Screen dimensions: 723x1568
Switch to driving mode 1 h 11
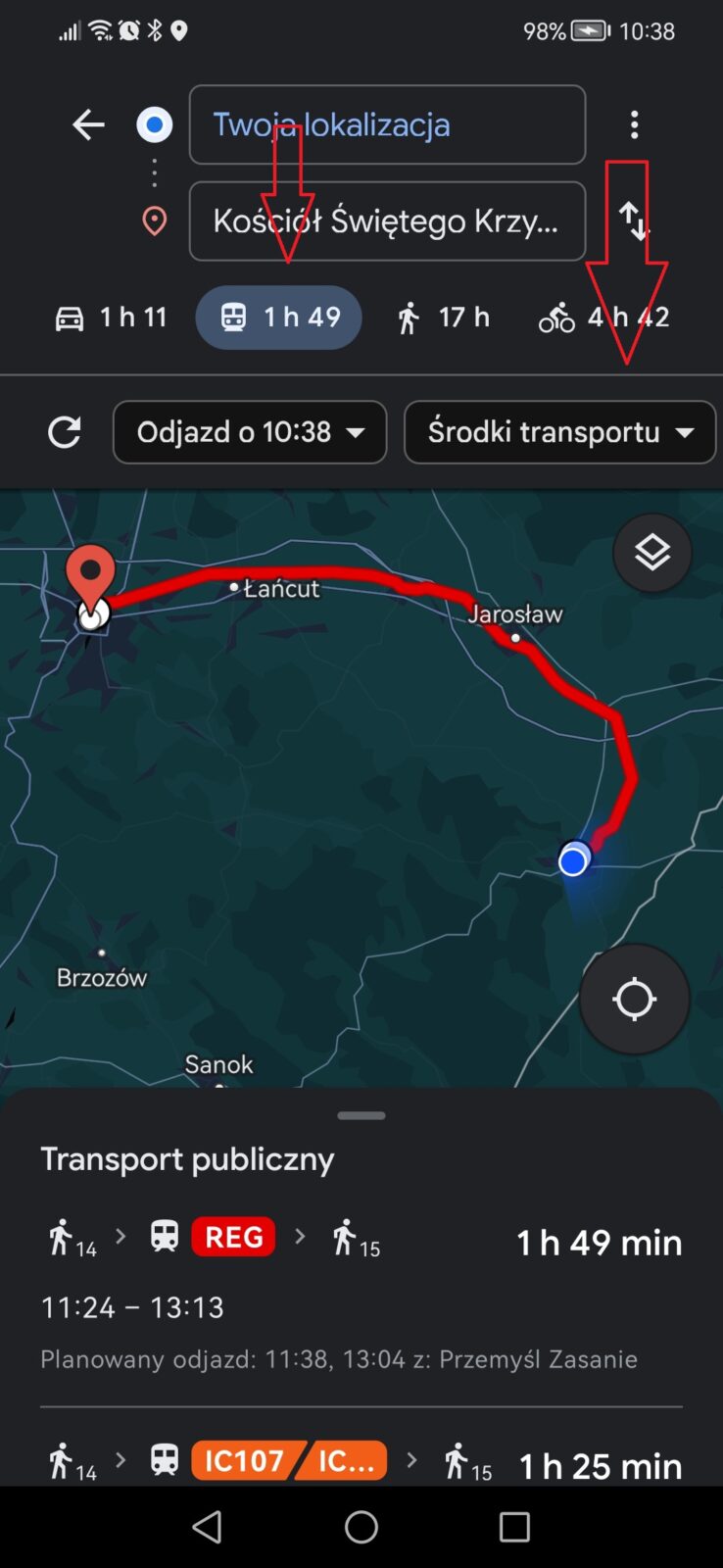pyautogui.click(x=112, y=318)
